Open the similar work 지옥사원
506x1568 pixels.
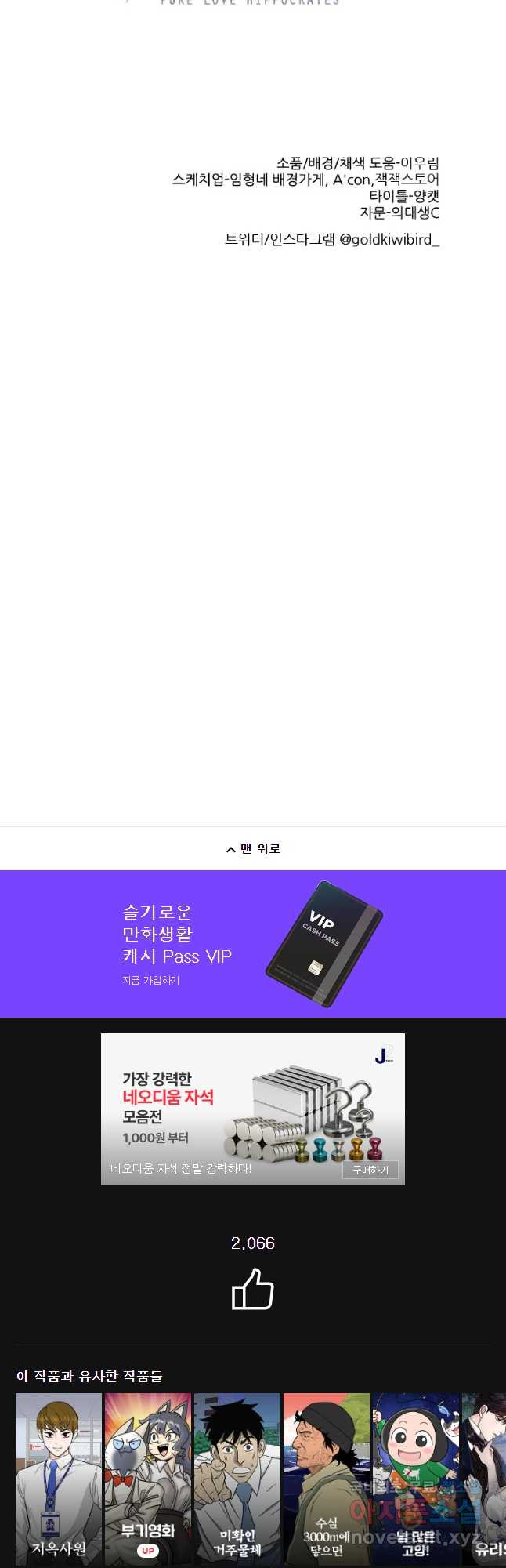(x=59, y=1479)
